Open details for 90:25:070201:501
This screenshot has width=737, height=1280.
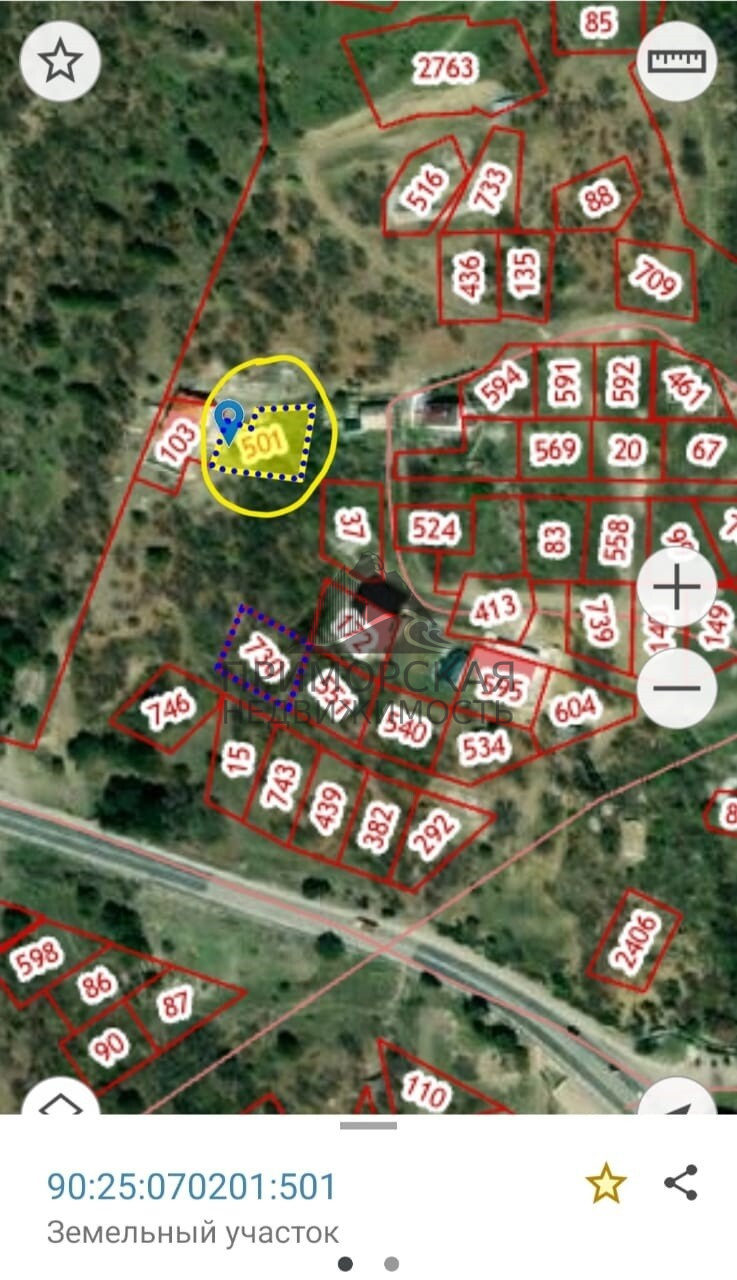(x=191, y=1186)
